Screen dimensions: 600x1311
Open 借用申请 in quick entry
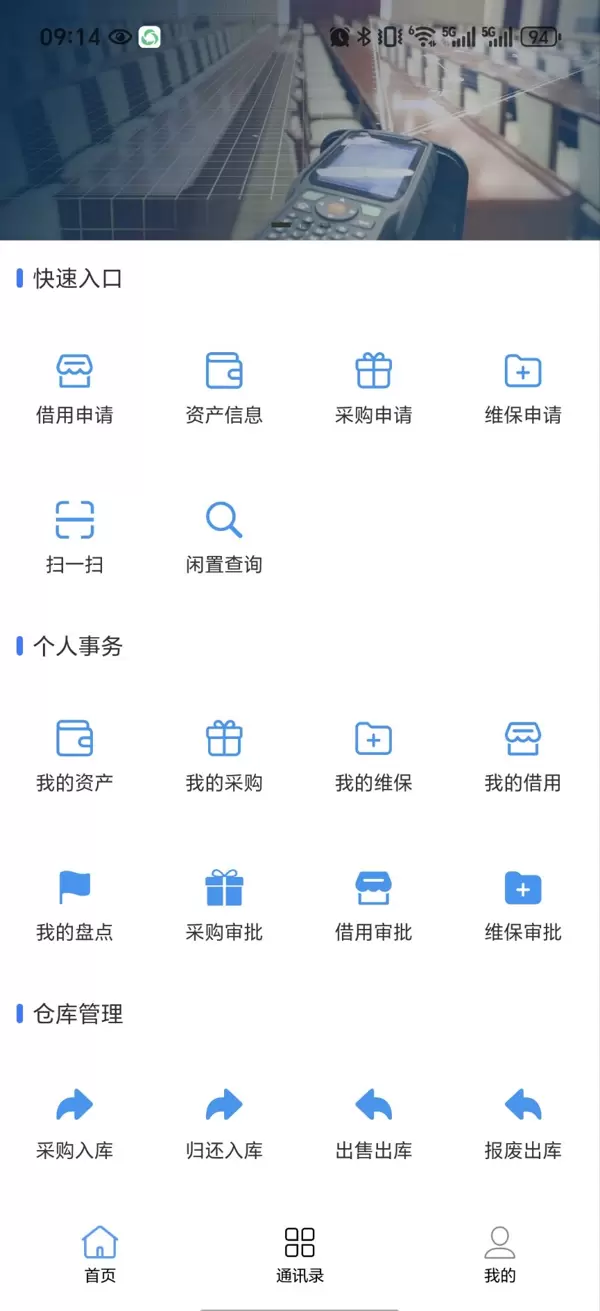(75, 388)
